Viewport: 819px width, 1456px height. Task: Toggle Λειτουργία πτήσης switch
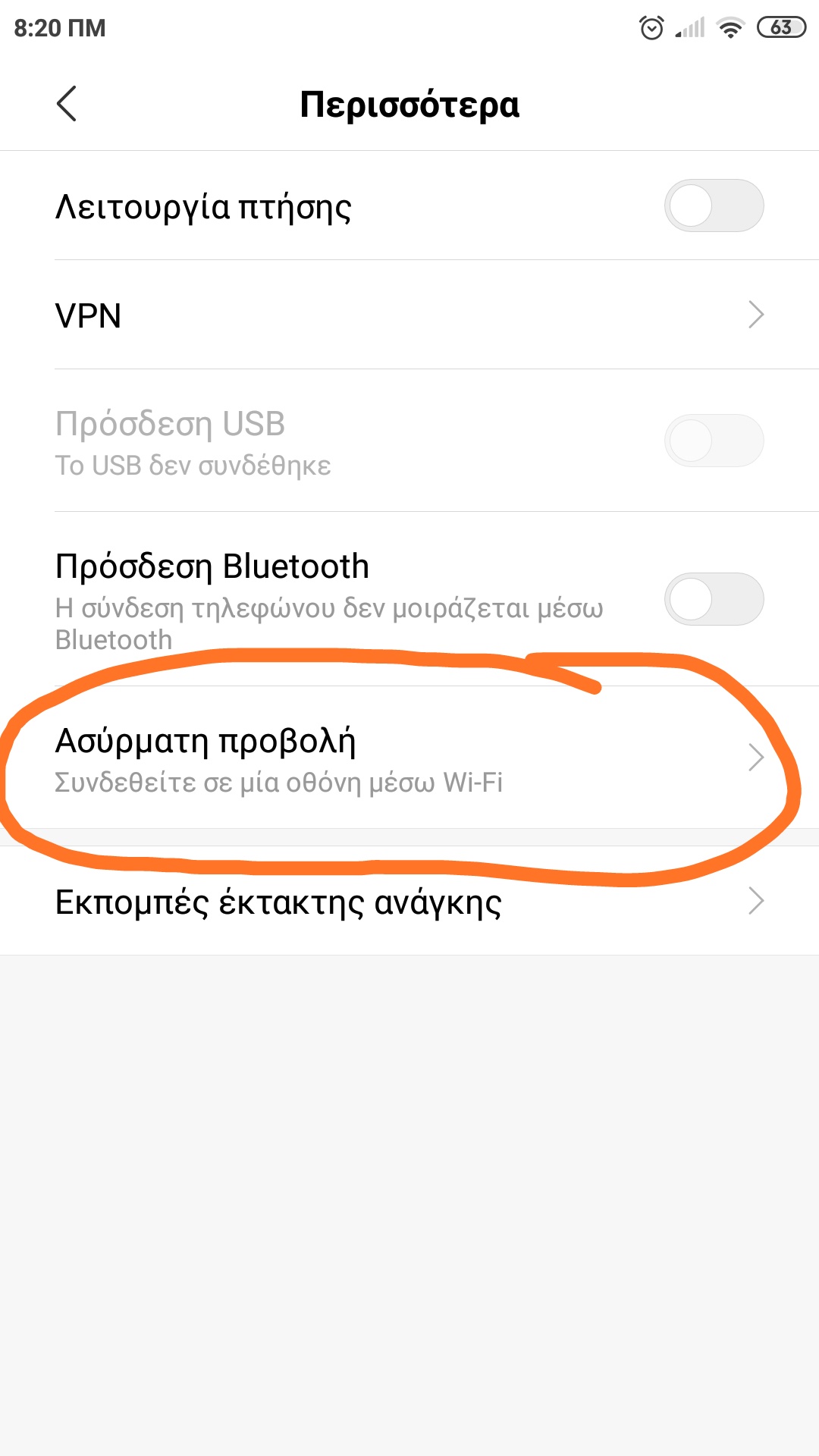click(x=713, y=206)
